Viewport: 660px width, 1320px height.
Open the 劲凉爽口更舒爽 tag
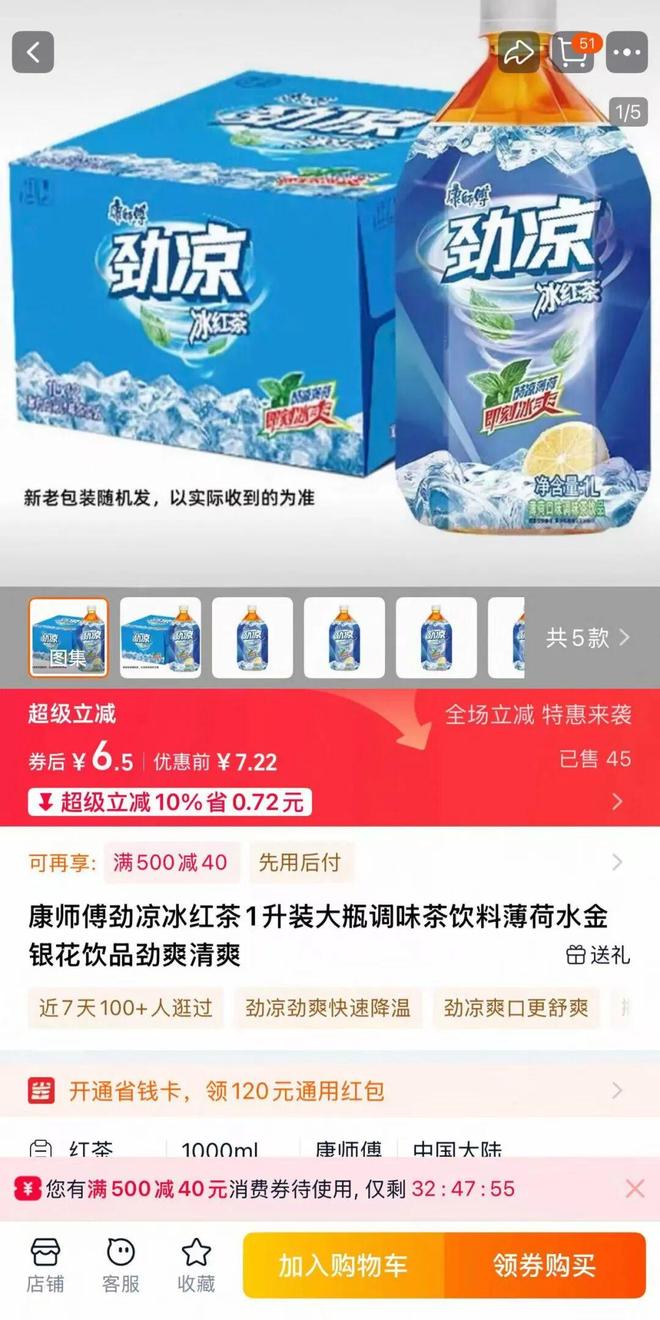click(x=516, y=1008)
